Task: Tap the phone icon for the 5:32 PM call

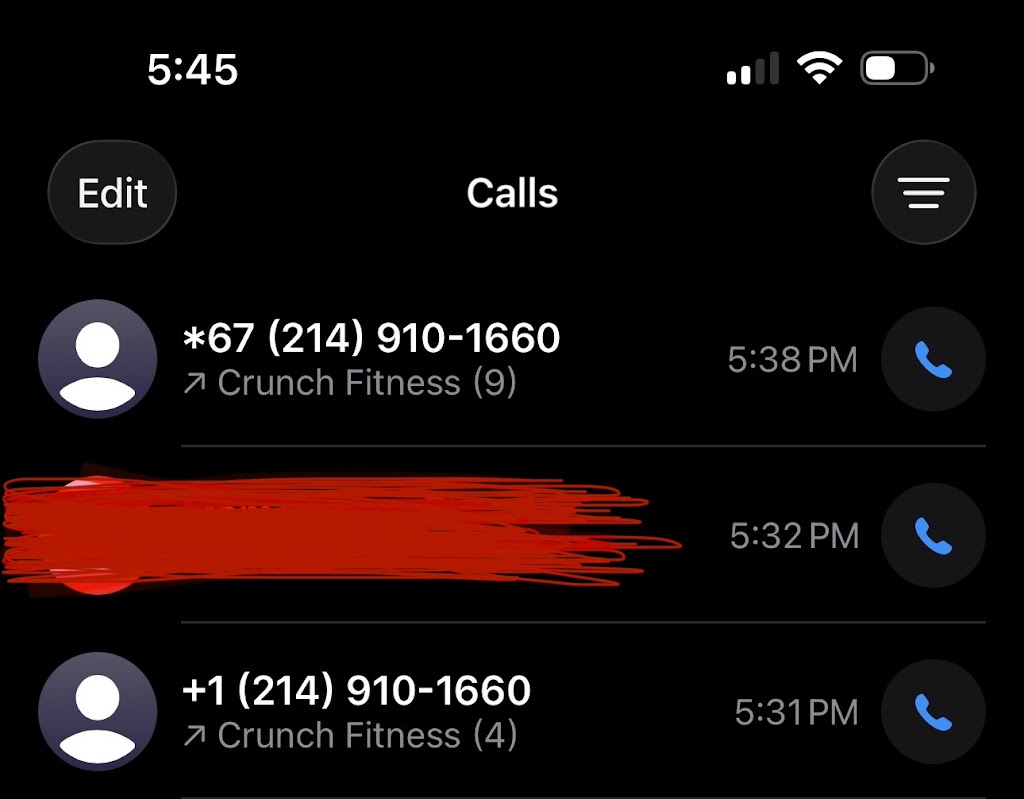Action: click(933, 536)
